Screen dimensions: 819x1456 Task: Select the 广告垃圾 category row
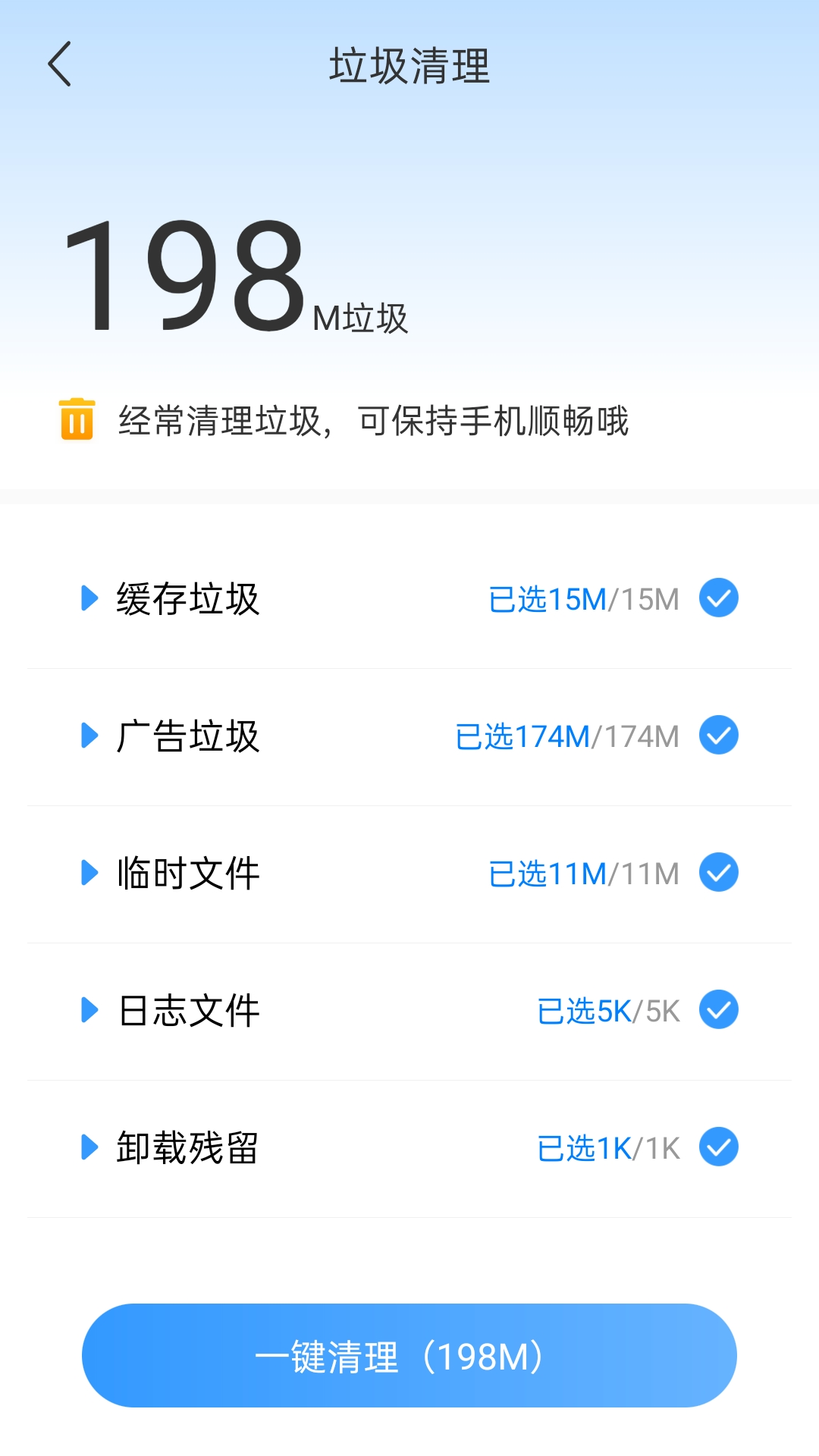point(190,735)
